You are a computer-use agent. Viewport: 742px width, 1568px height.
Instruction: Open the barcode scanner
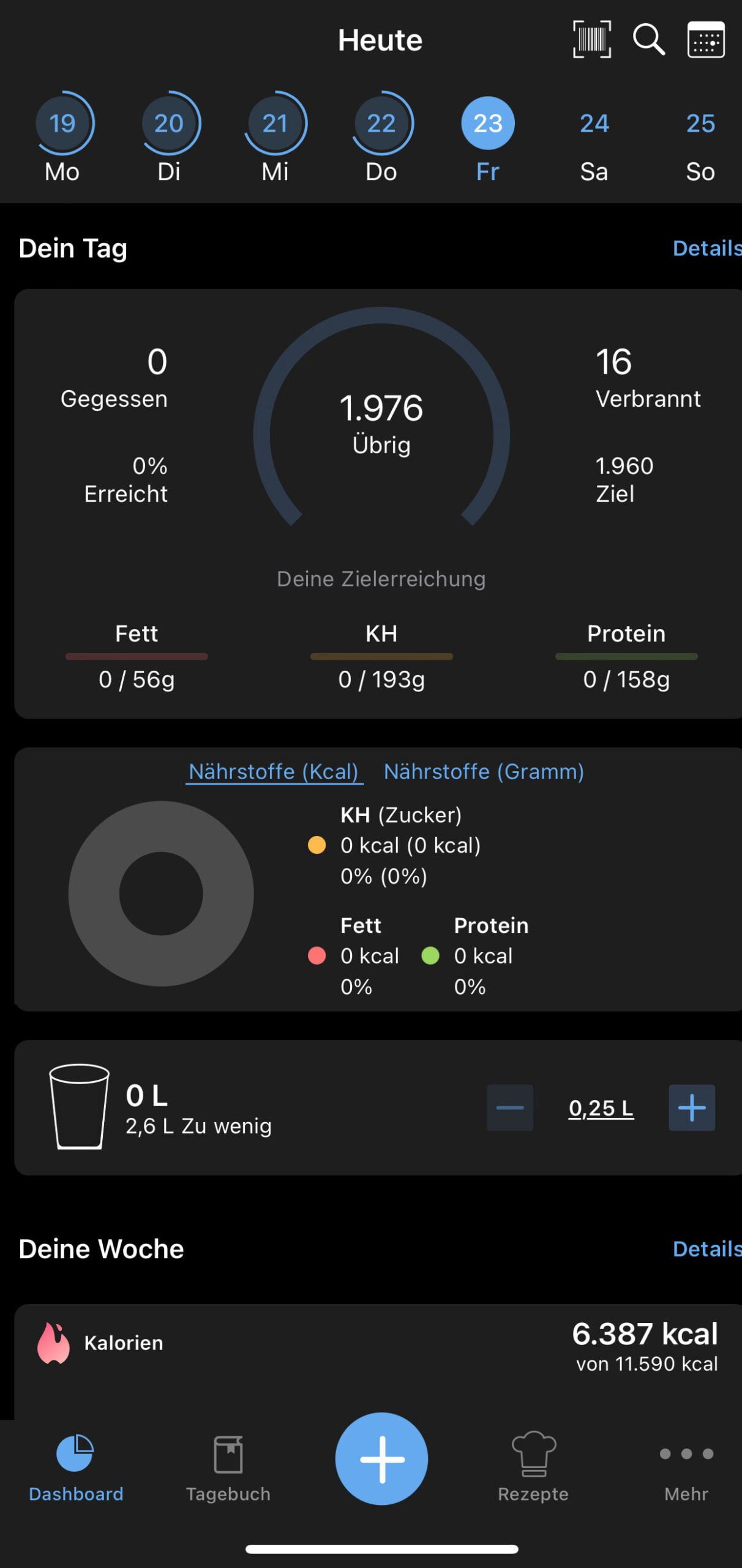(x=591, y=40)
